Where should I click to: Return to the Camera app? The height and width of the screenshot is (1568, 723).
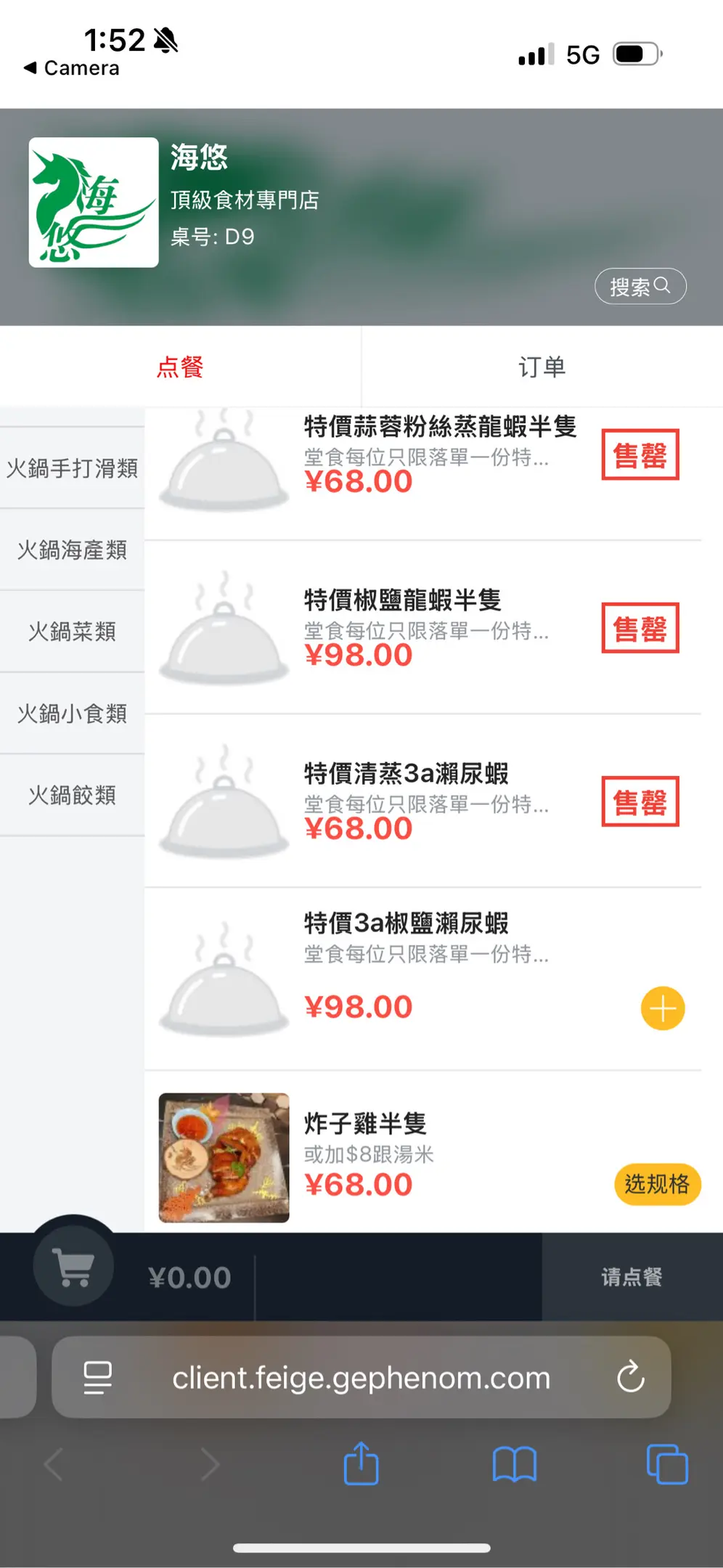coord(71,68)
